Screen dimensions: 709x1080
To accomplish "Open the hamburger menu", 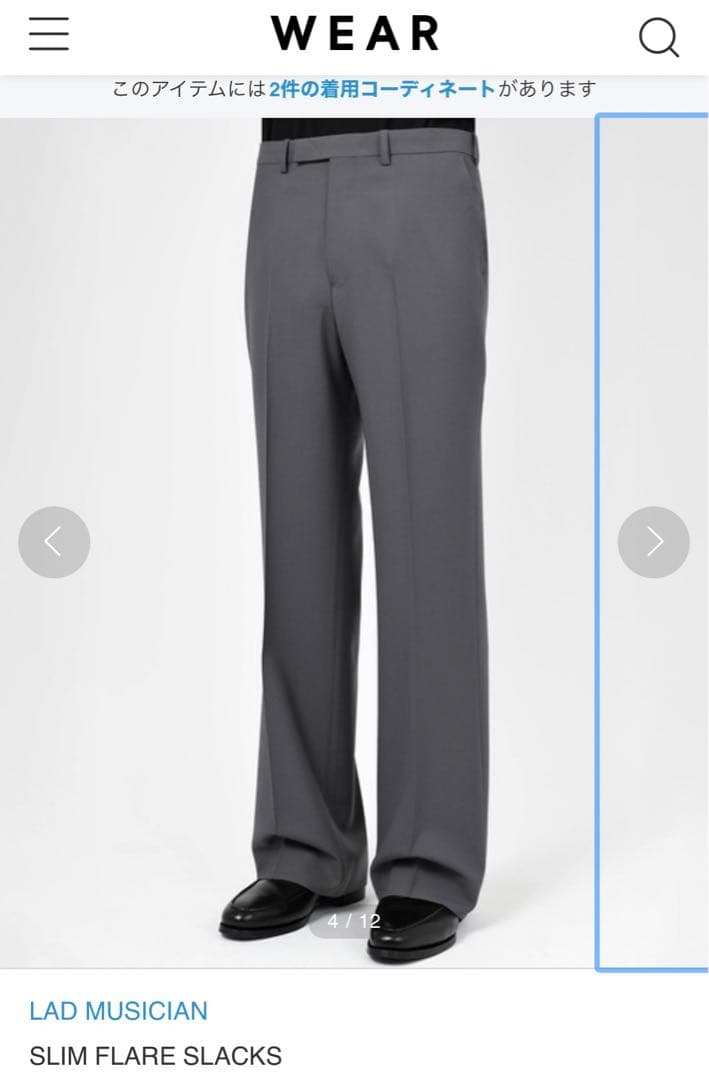I will point(48,35).
